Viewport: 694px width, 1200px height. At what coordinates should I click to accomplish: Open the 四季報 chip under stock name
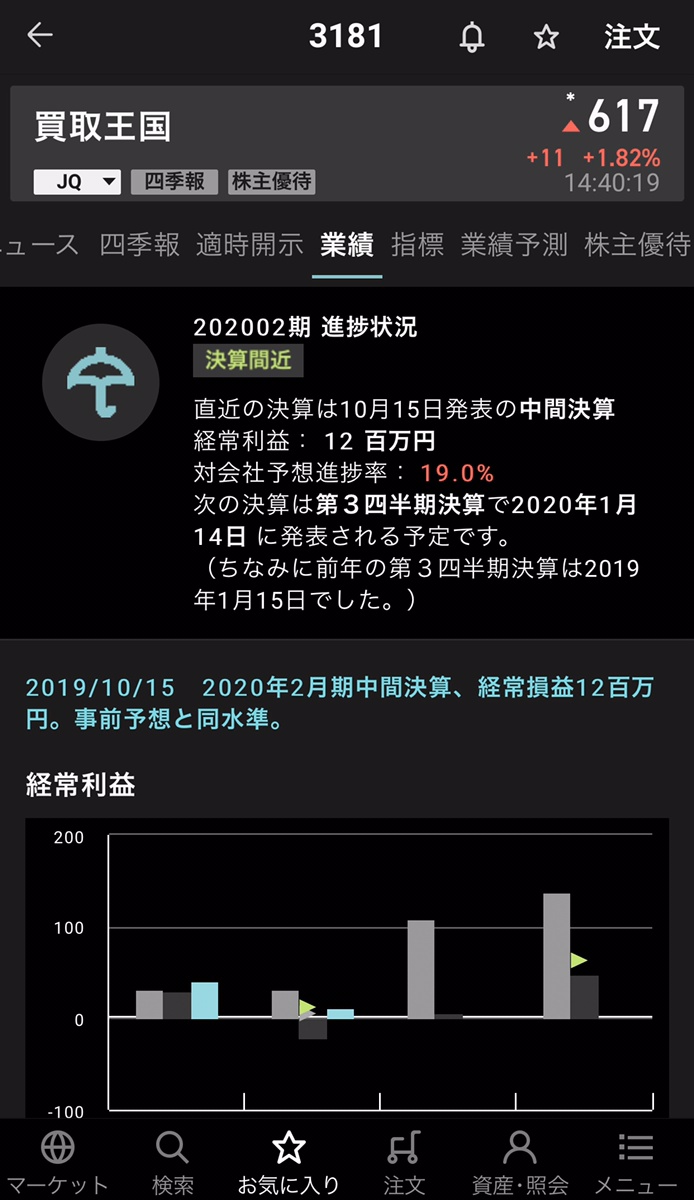(174, 182)
